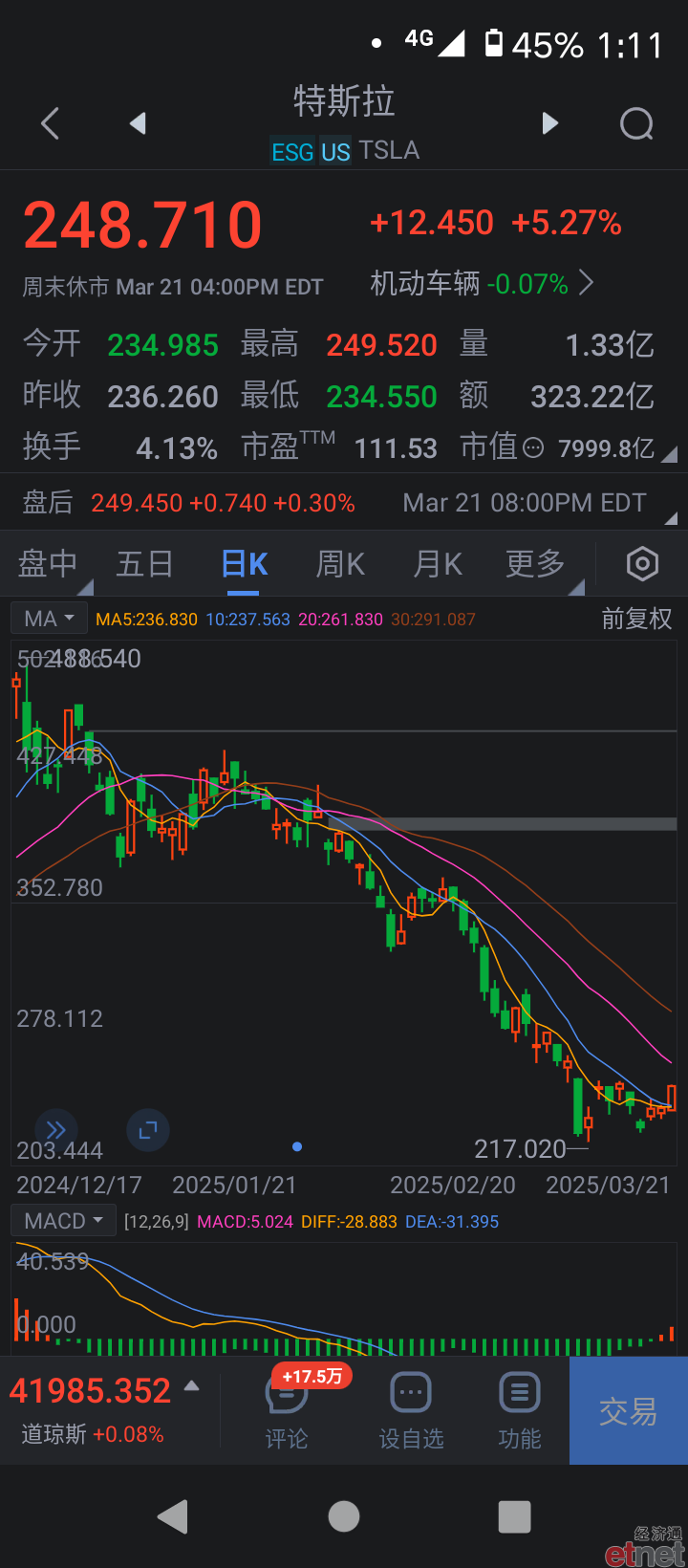
Task: Change the 前复权 adjustment setting
Action: coord(636,619)
